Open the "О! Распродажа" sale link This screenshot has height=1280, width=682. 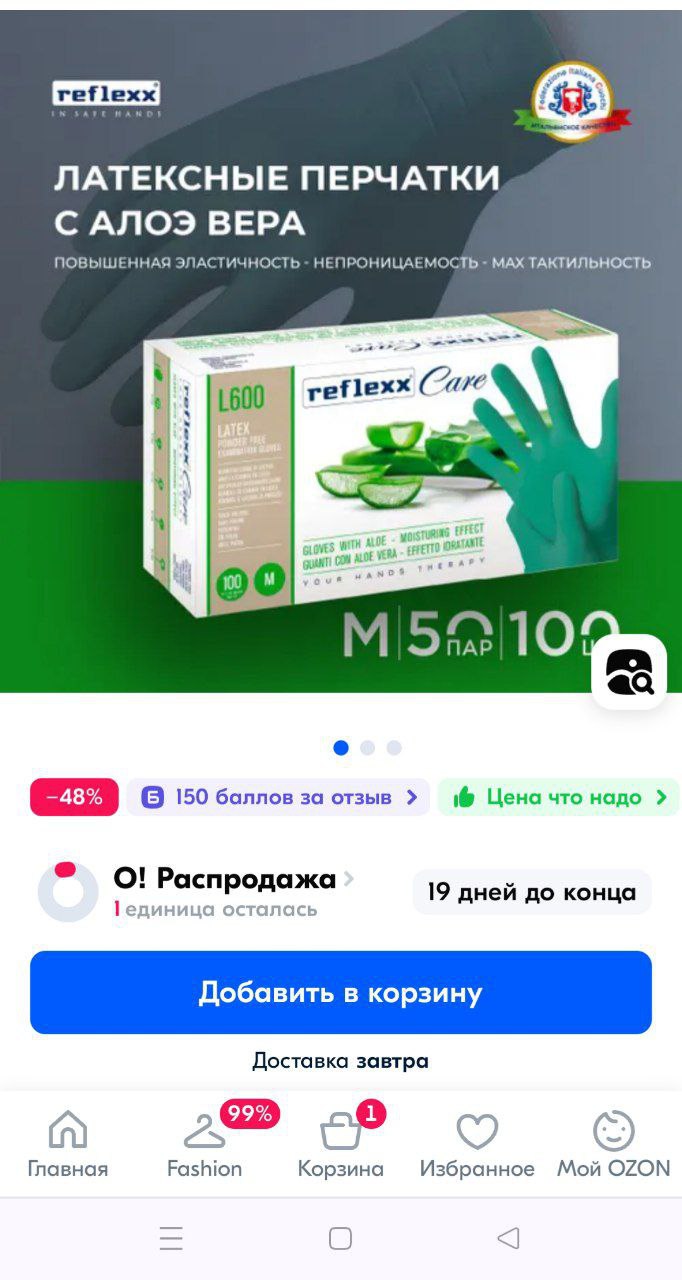233,879
